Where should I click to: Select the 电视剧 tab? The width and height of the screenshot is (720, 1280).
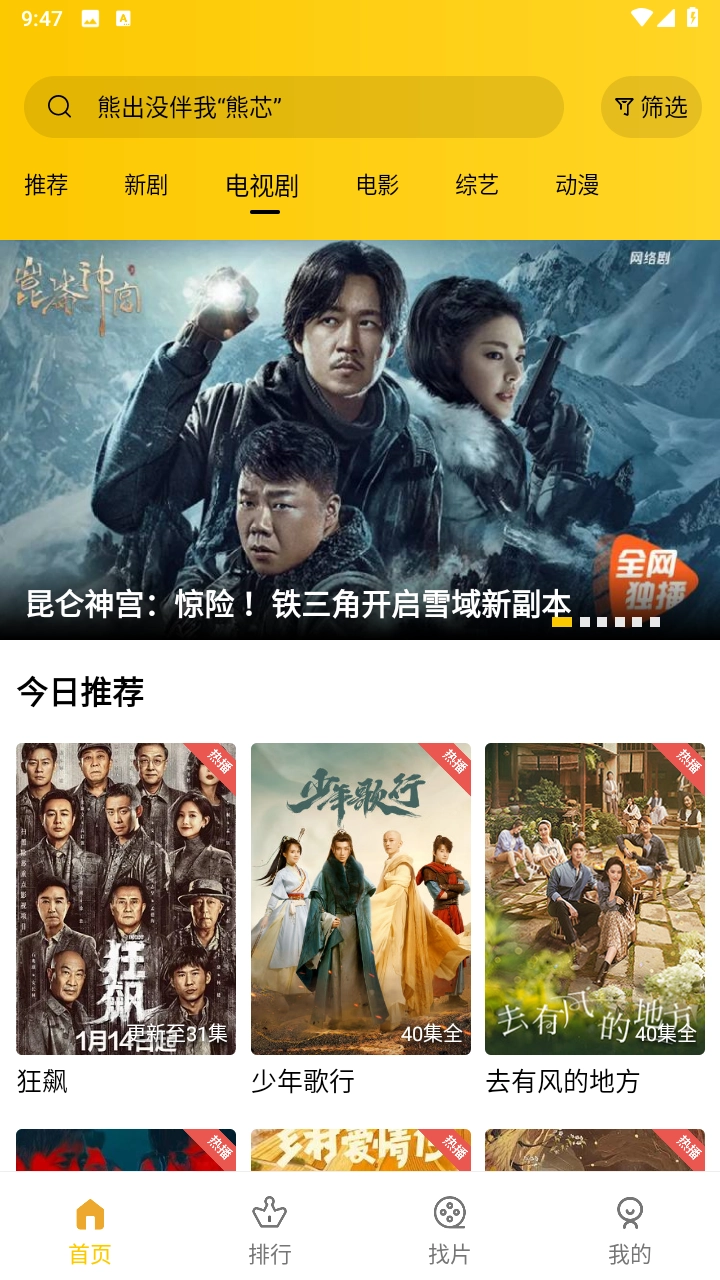click(x=262, y=186)
